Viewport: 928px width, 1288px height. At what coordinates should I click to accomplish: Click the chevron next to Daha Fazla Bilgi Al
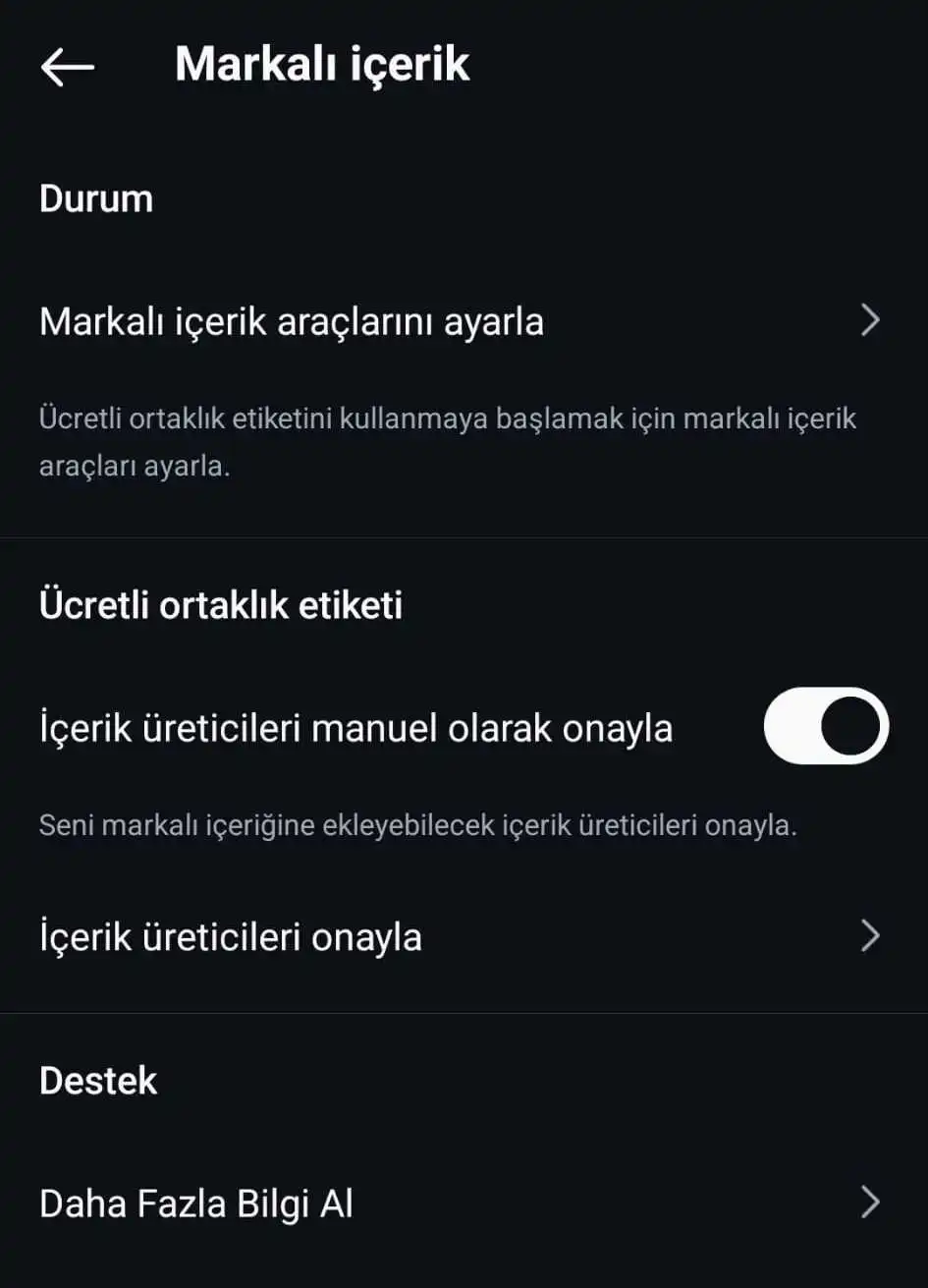870,1202
